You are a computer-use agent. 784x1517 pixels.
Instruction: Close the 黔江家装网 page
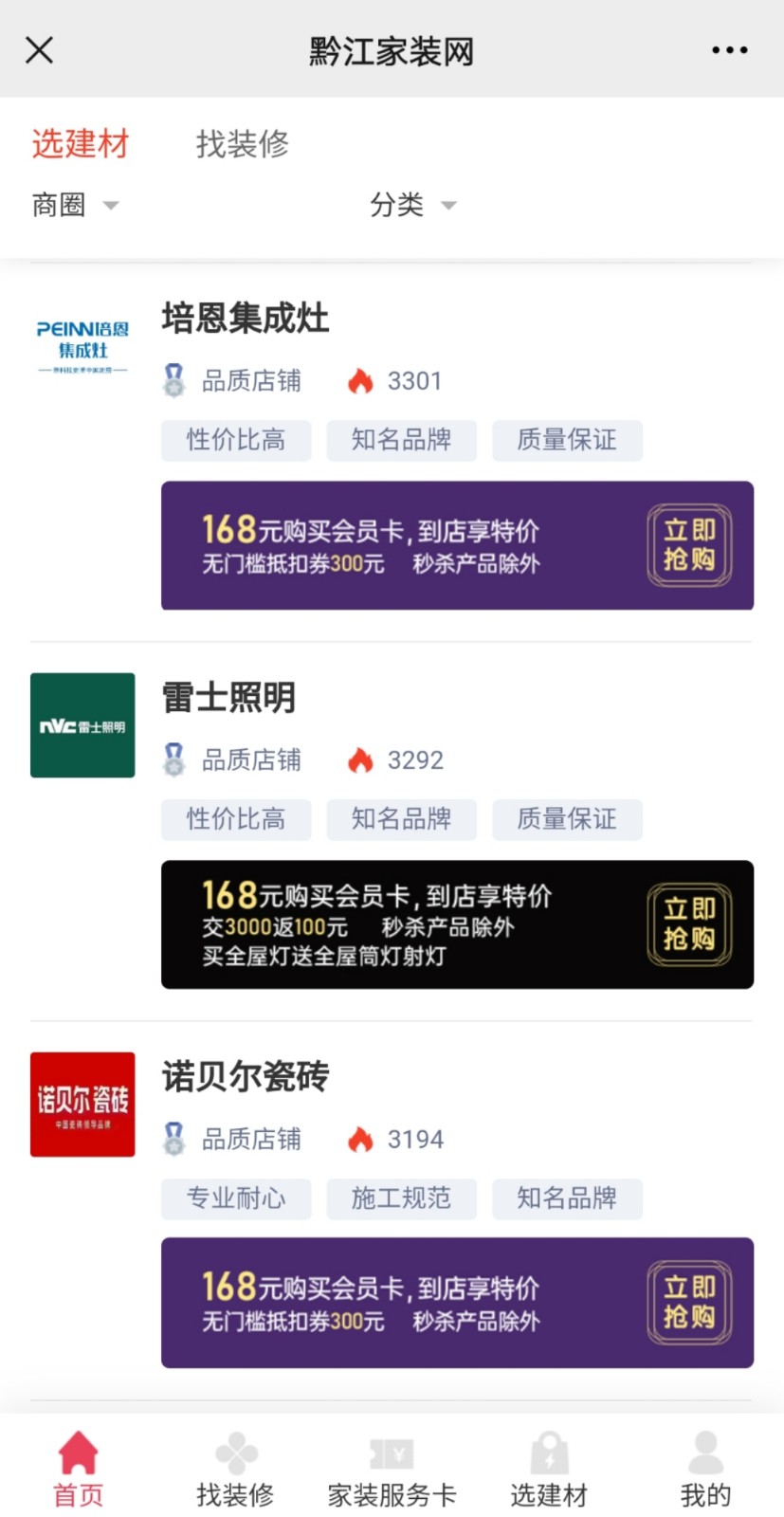tap(39, 50)
